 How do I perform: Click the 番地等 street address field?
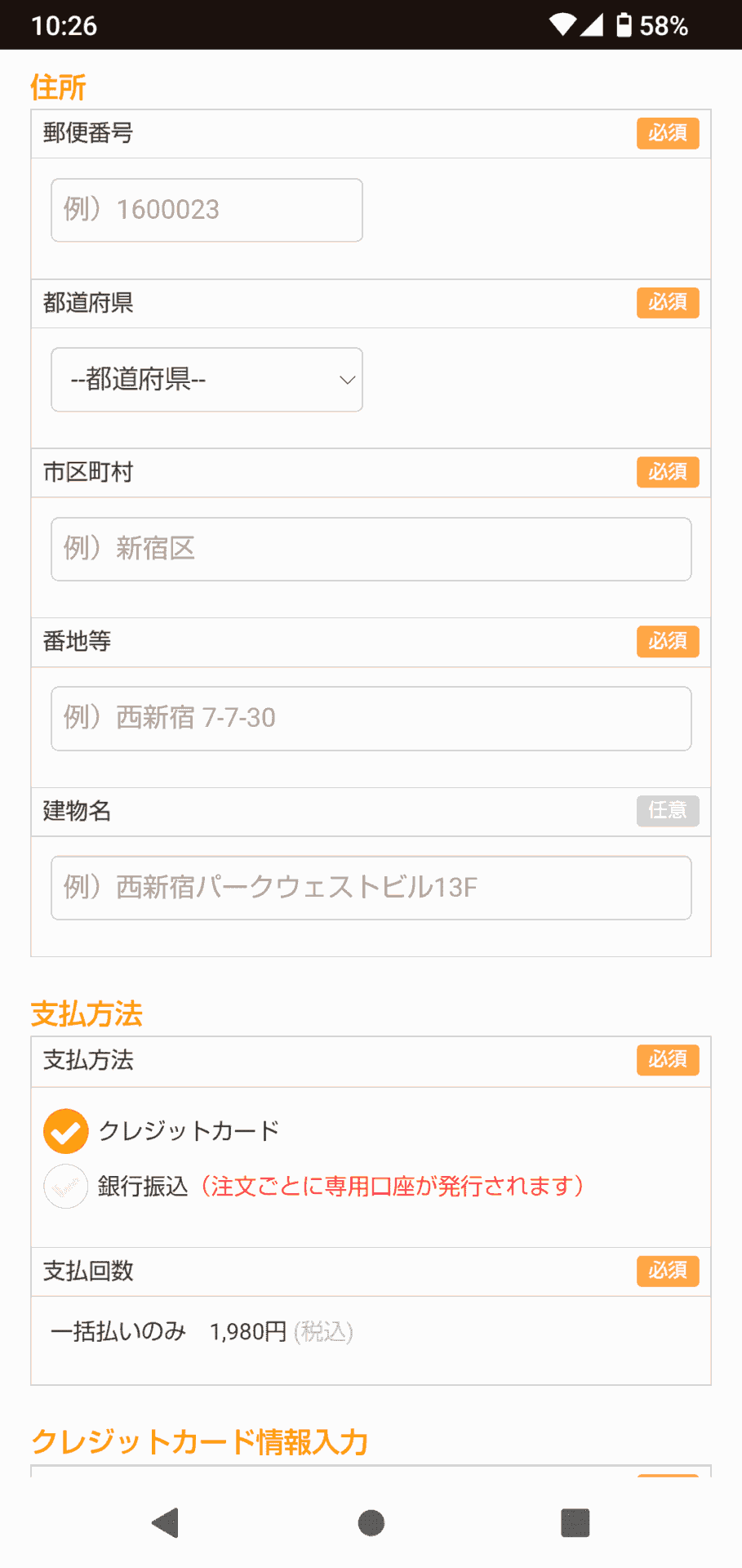(371, 718)
